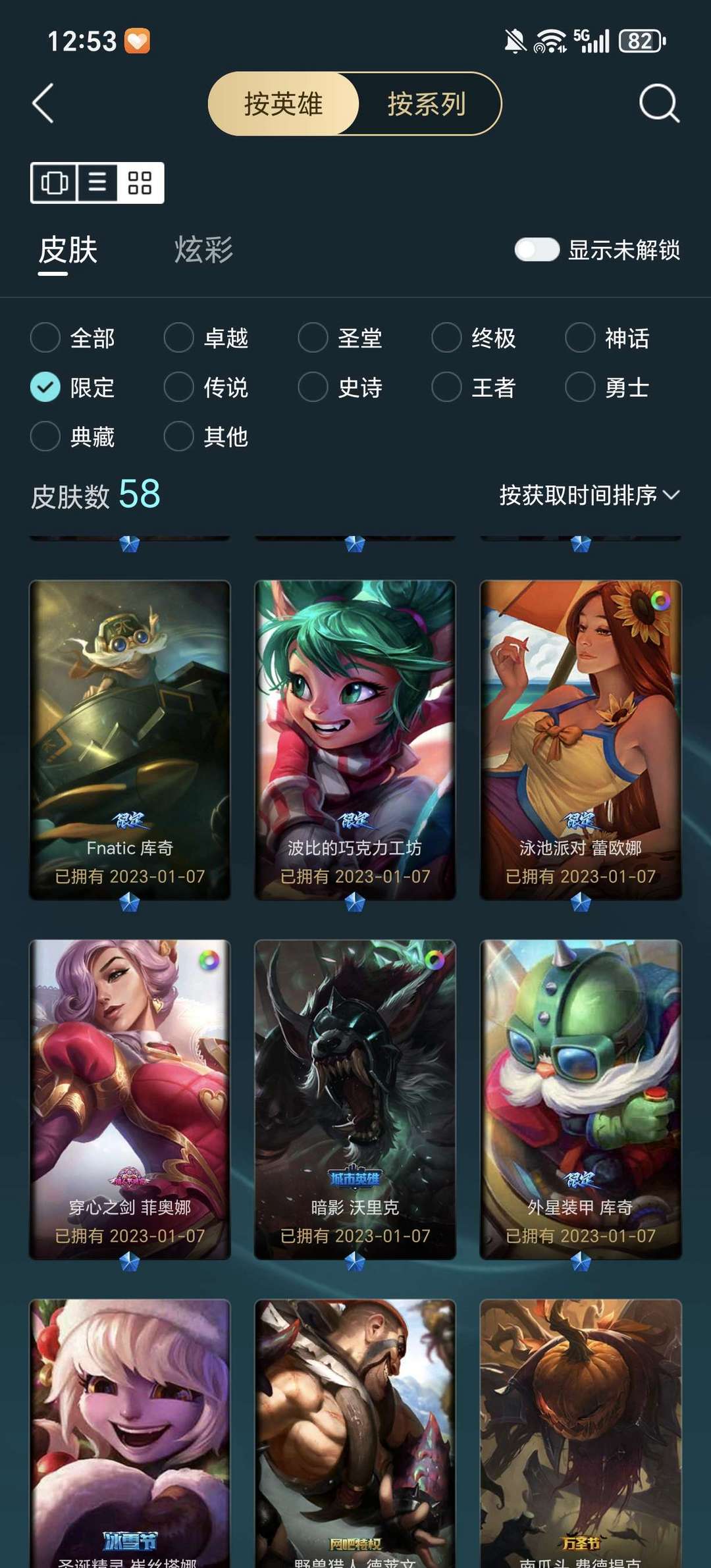Open the search magnifier icon
This screenshot has height=1568, width=711.
[x=659, y=103]
